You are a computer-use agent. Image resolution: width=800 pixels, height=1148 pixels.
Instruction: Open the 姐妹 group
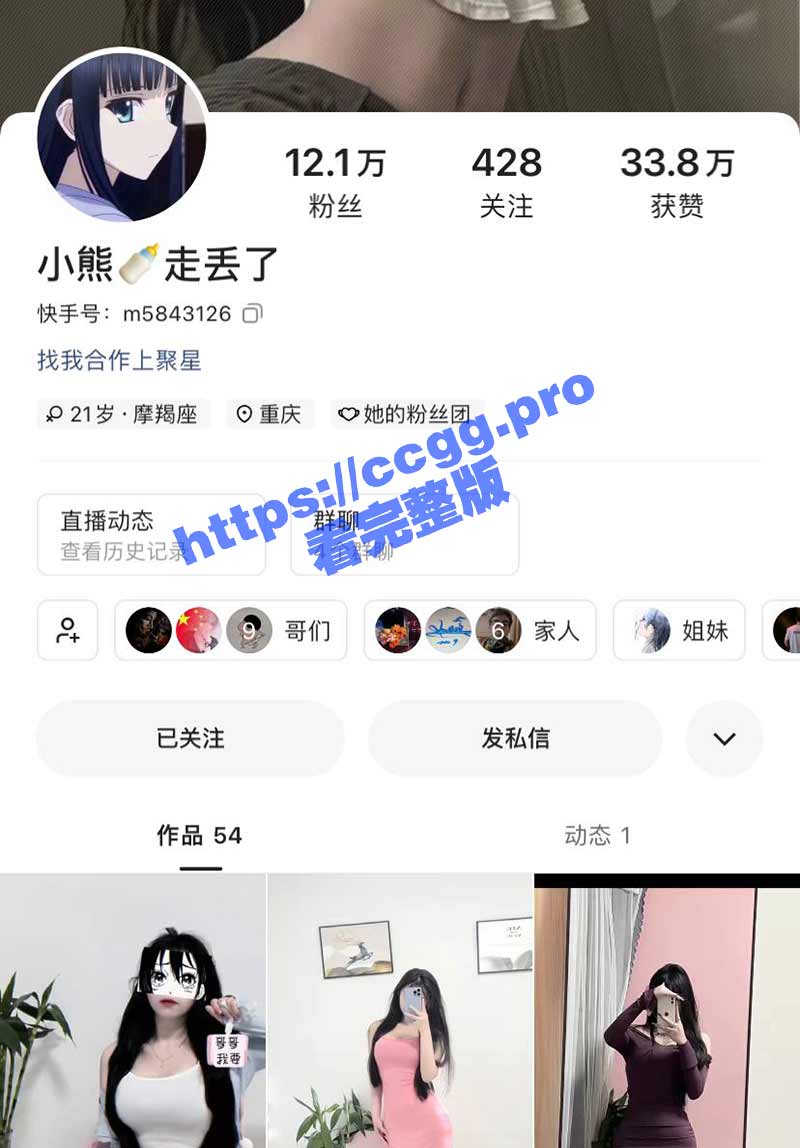tap(679, 631)
